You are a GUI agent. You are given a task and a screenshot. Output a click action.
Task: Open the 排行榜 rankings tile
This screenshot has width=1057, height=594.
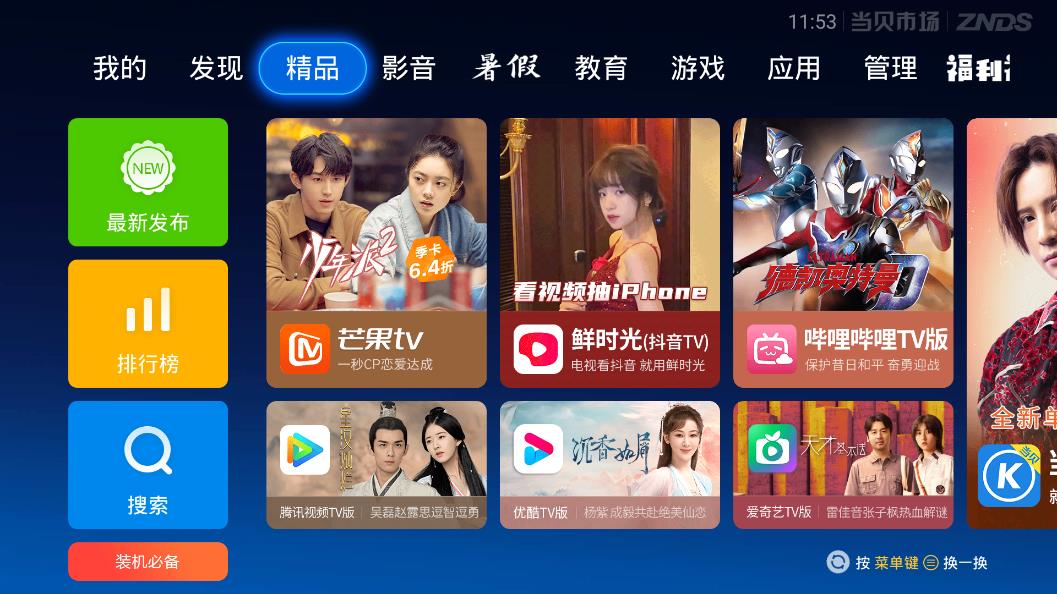pos(148,324)
